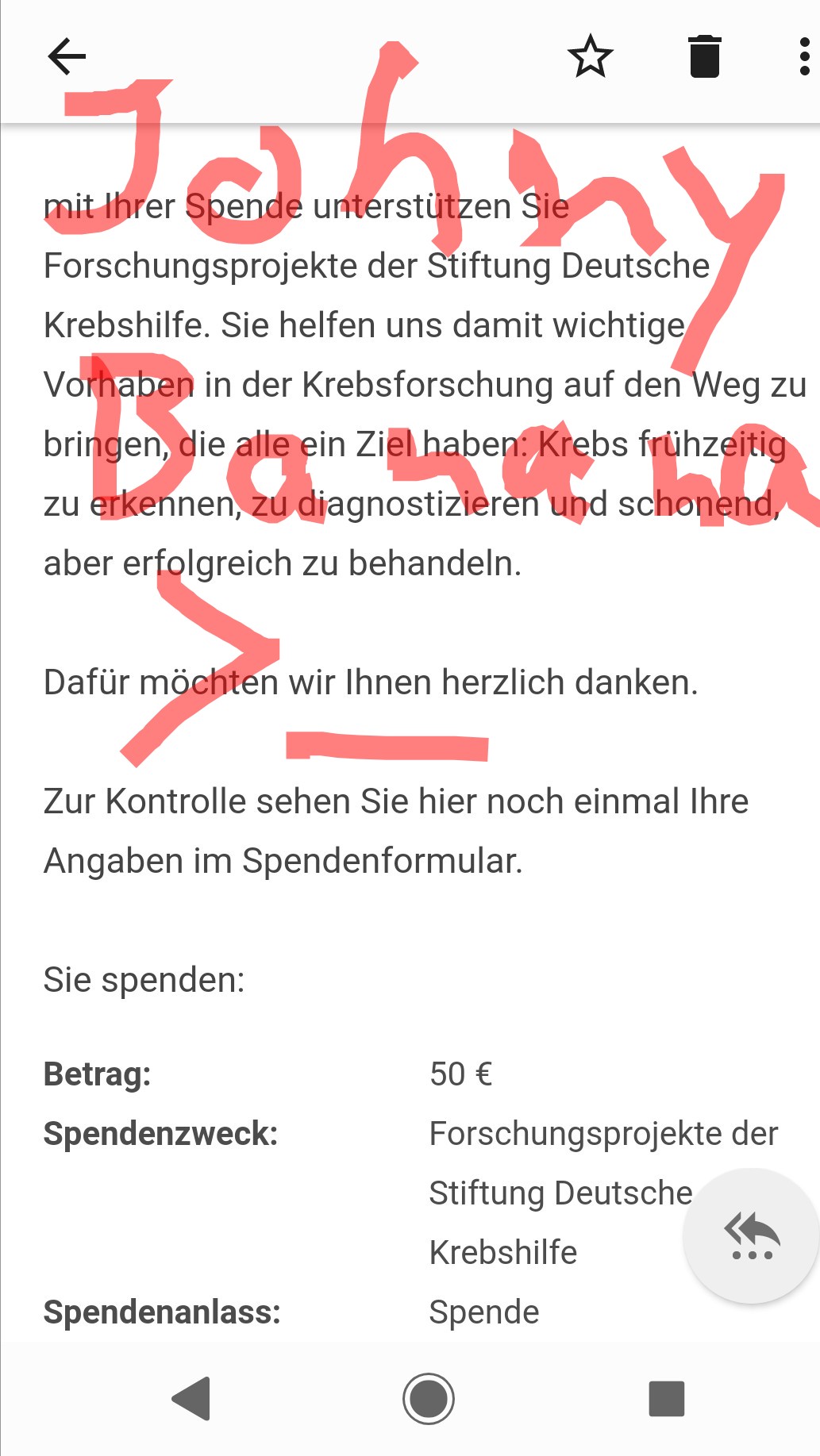820x1456 pixels.
Task: Open the three-dot overflow menu
Action: point(804,56)
